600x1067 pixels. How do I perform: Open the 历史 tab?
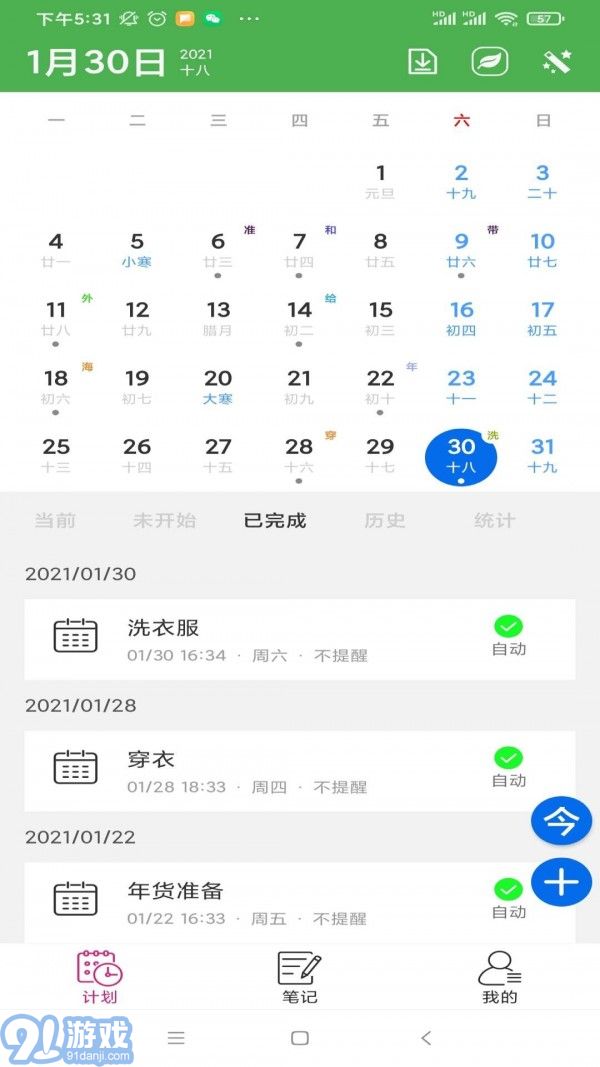click(x=384, y=520)
